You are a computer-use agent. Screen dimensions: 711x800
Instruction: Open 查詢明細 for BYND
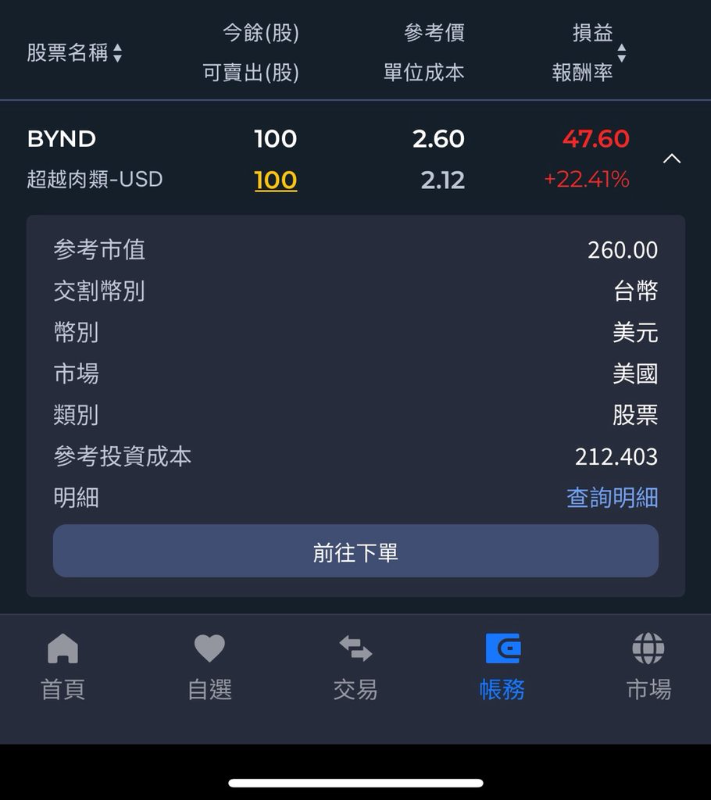[612, 497]
